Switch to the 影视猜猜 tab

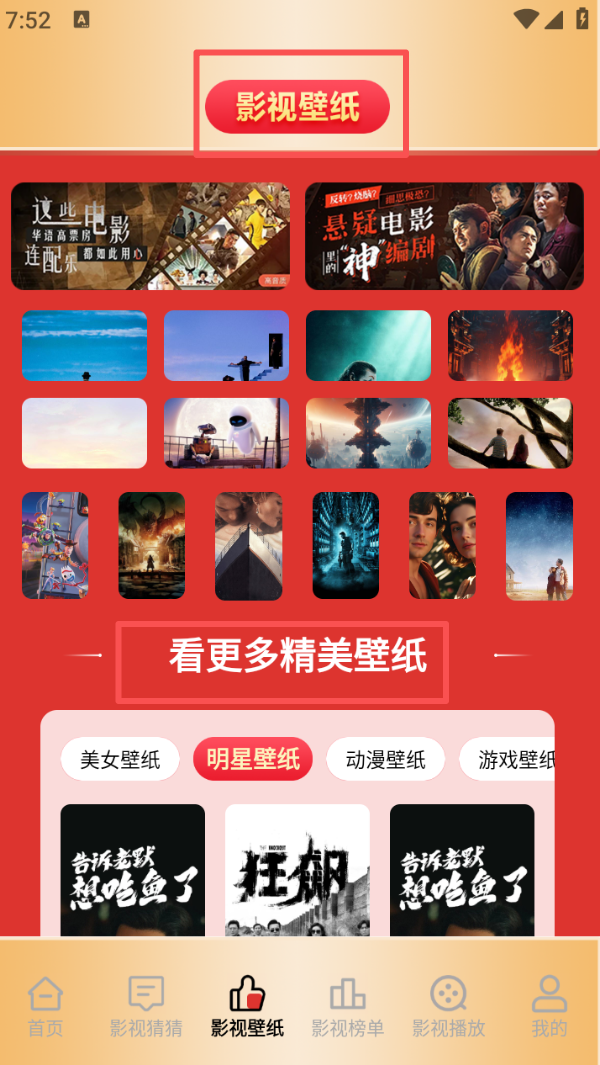click(x=146, y=1006)
